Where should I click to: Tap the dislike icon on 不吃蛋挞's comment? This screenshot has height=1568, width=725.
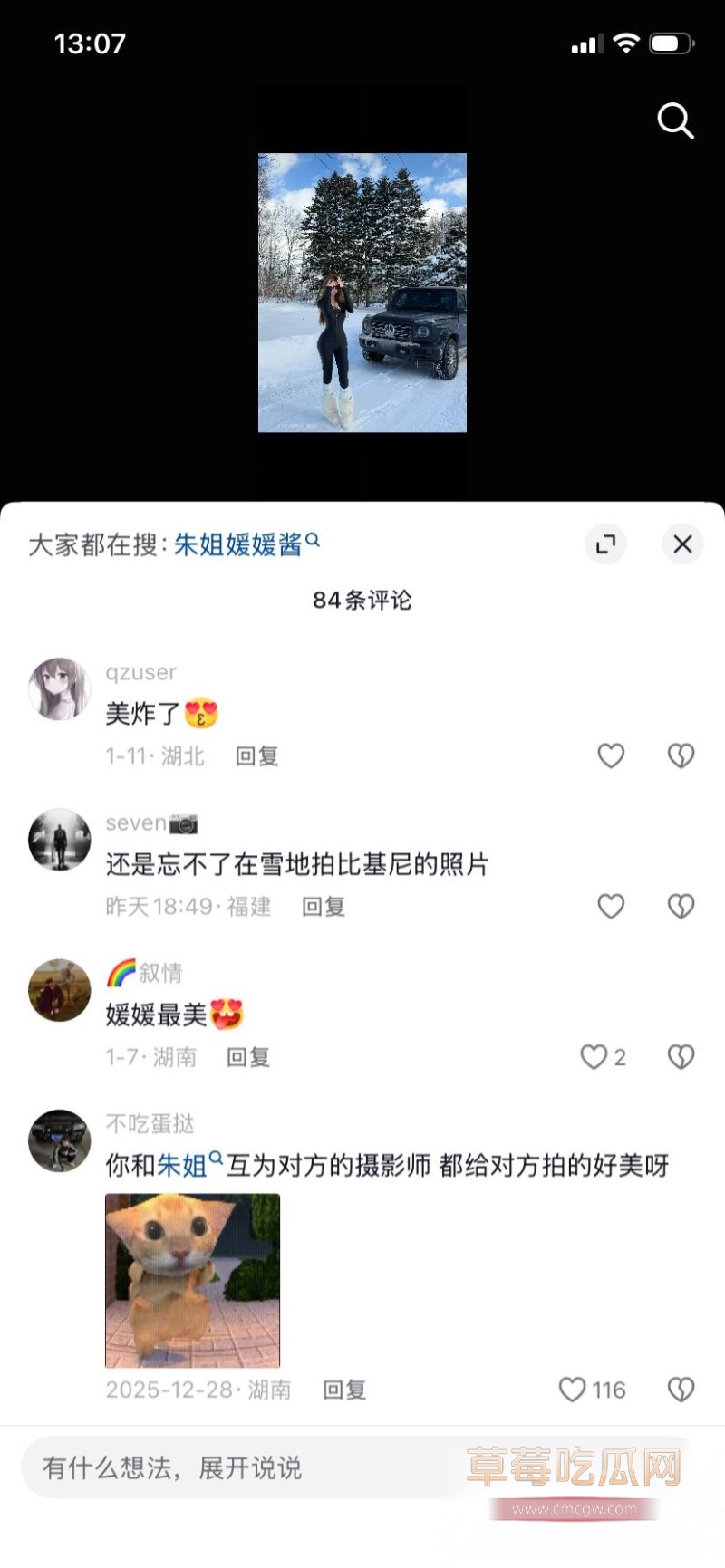click(x=681, y=1389)
